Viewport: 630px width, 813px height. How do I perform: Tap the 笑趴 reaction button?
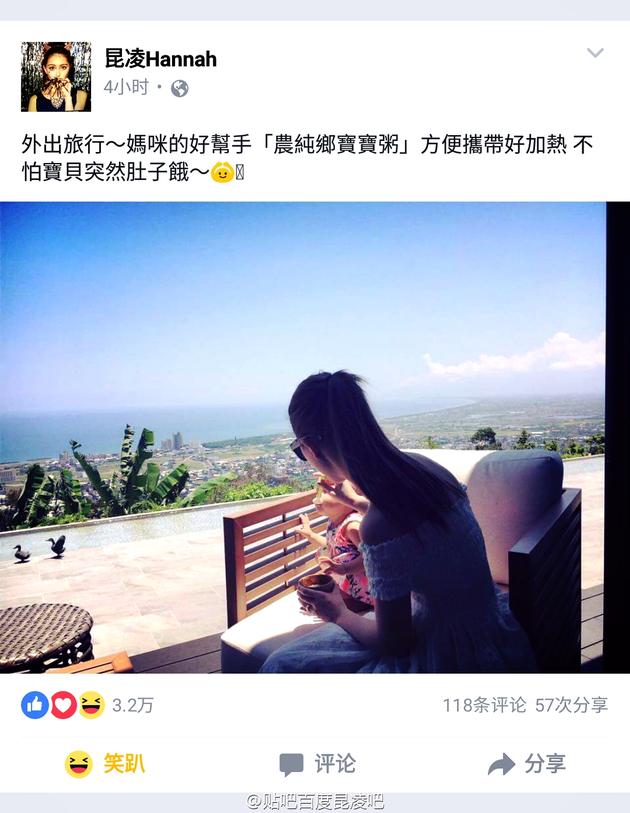[105, 764]
